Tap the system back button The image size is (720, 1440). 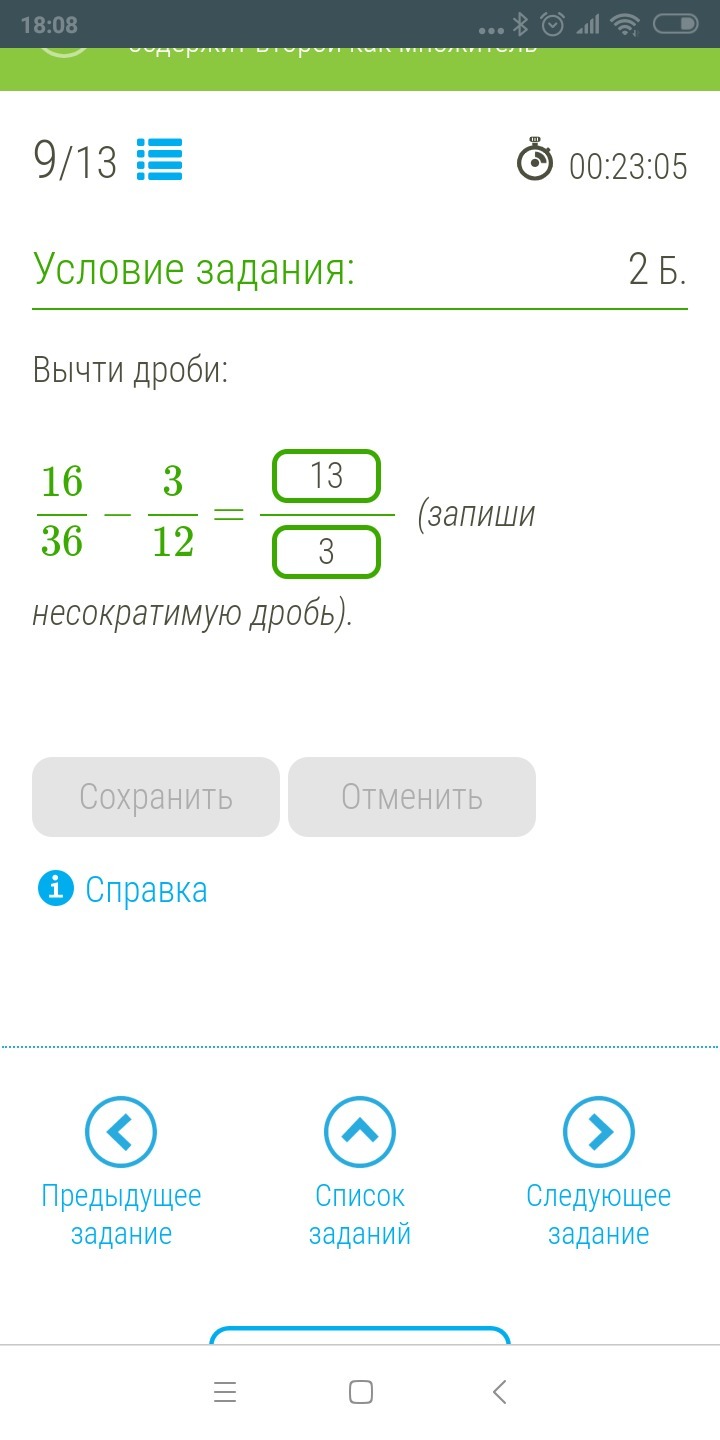point(500,1392)
